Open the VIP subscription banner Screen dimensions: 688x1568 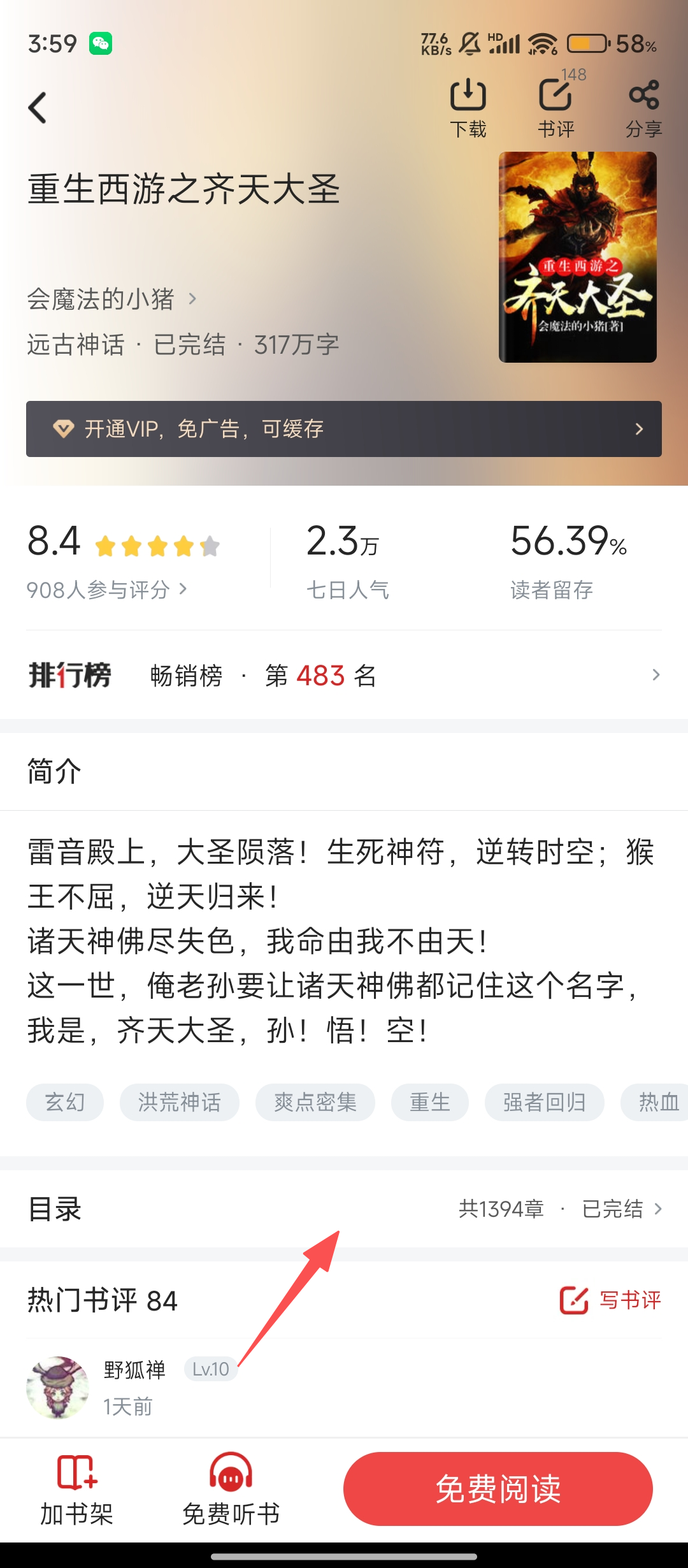(344, 429)
